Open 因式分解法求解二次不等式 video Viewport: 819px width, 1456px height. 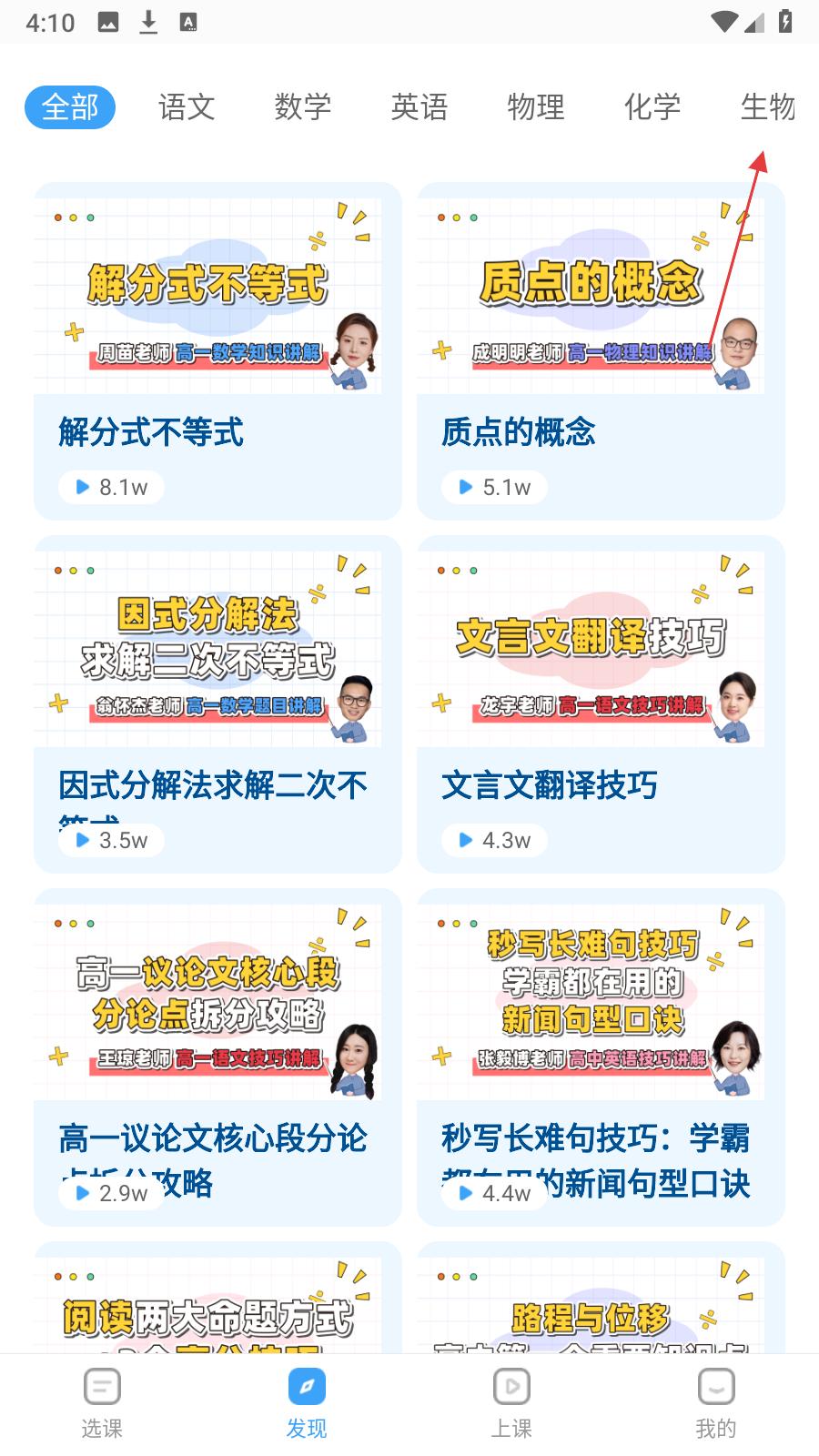pyautogui.click(x=217, y=703)
